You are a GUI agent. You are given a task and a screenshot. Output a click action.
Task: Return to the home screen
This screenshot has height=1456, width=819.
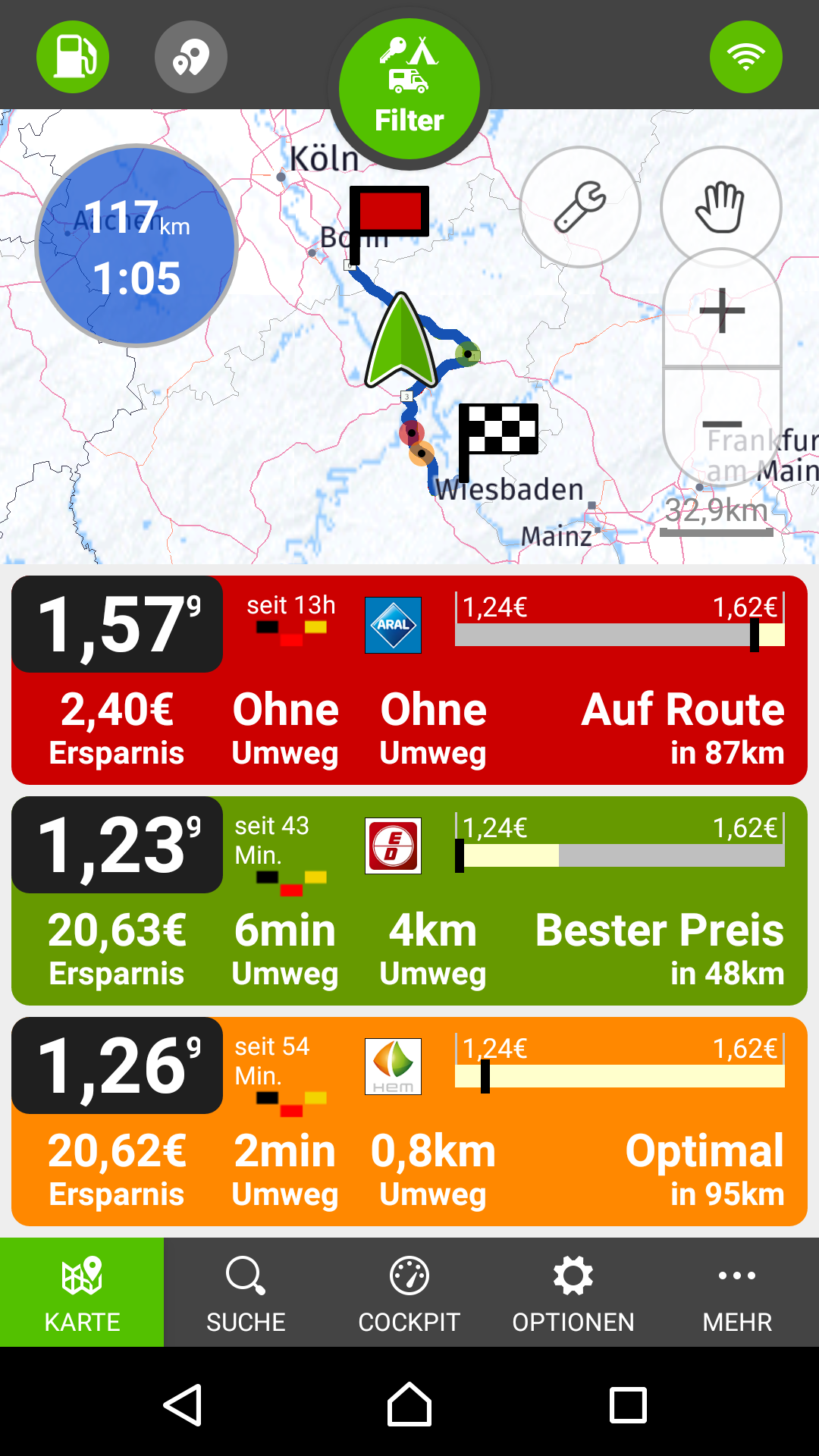409,1404
